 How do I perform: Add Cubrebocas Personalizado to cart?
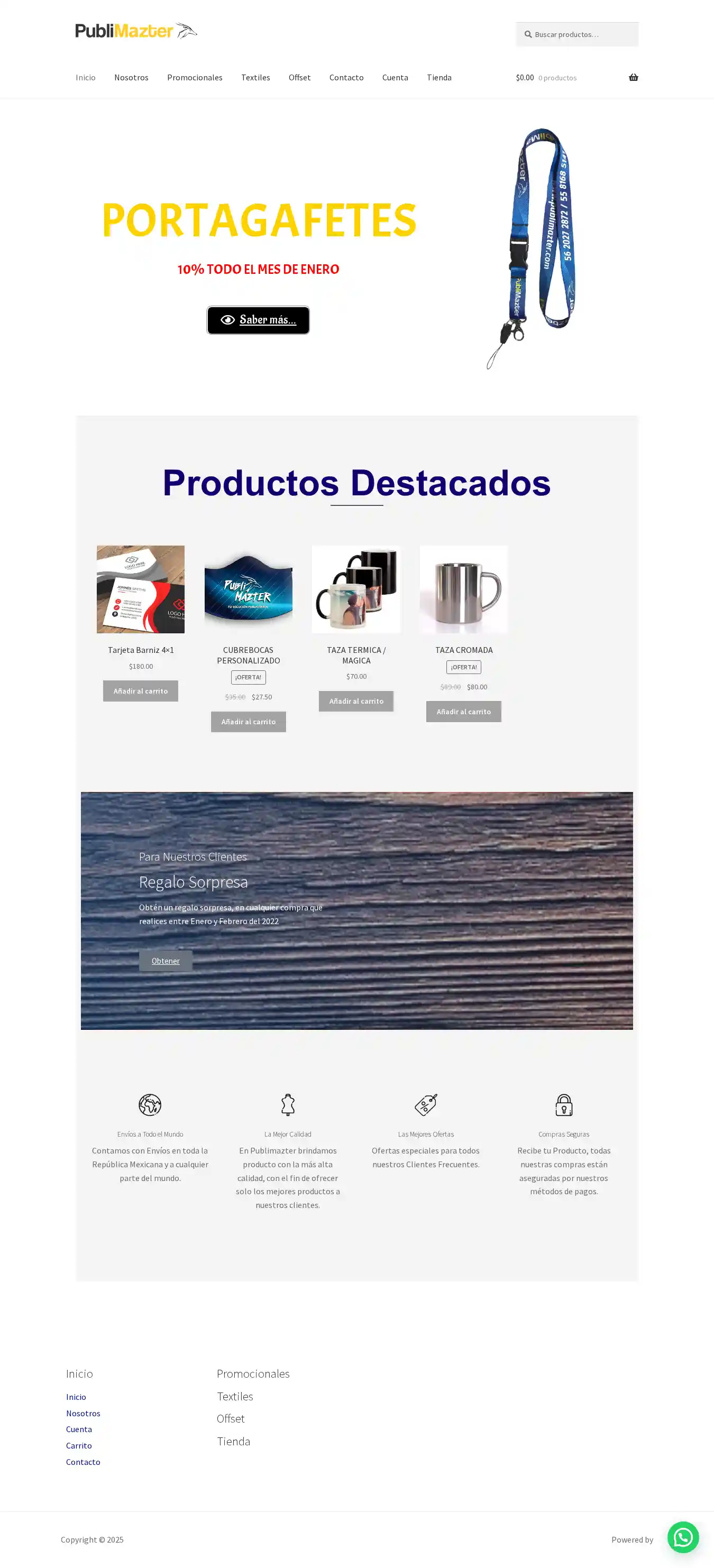[x=248, y=722]
